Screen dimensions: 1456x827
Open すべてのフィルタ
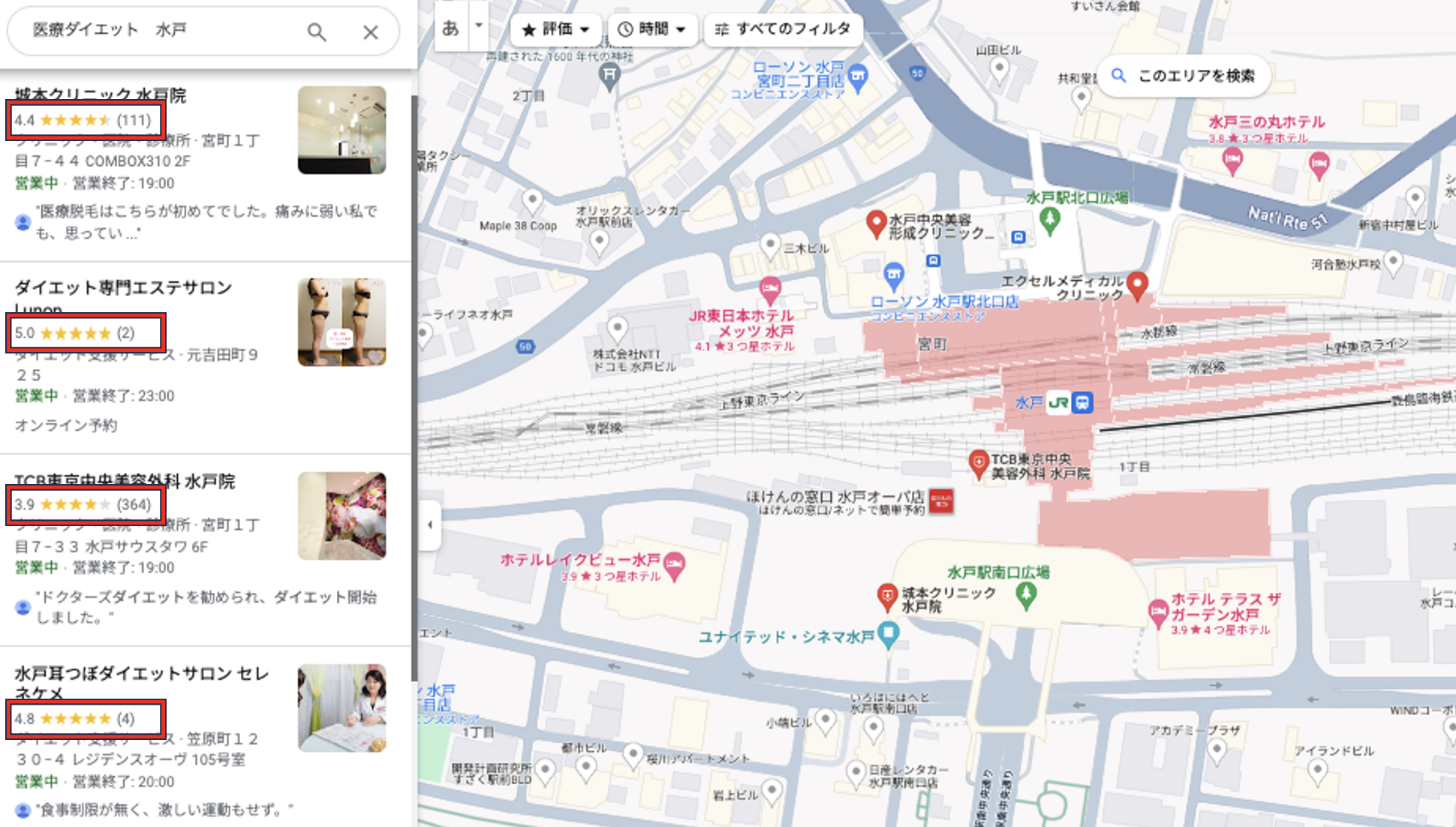pos(783,29)
